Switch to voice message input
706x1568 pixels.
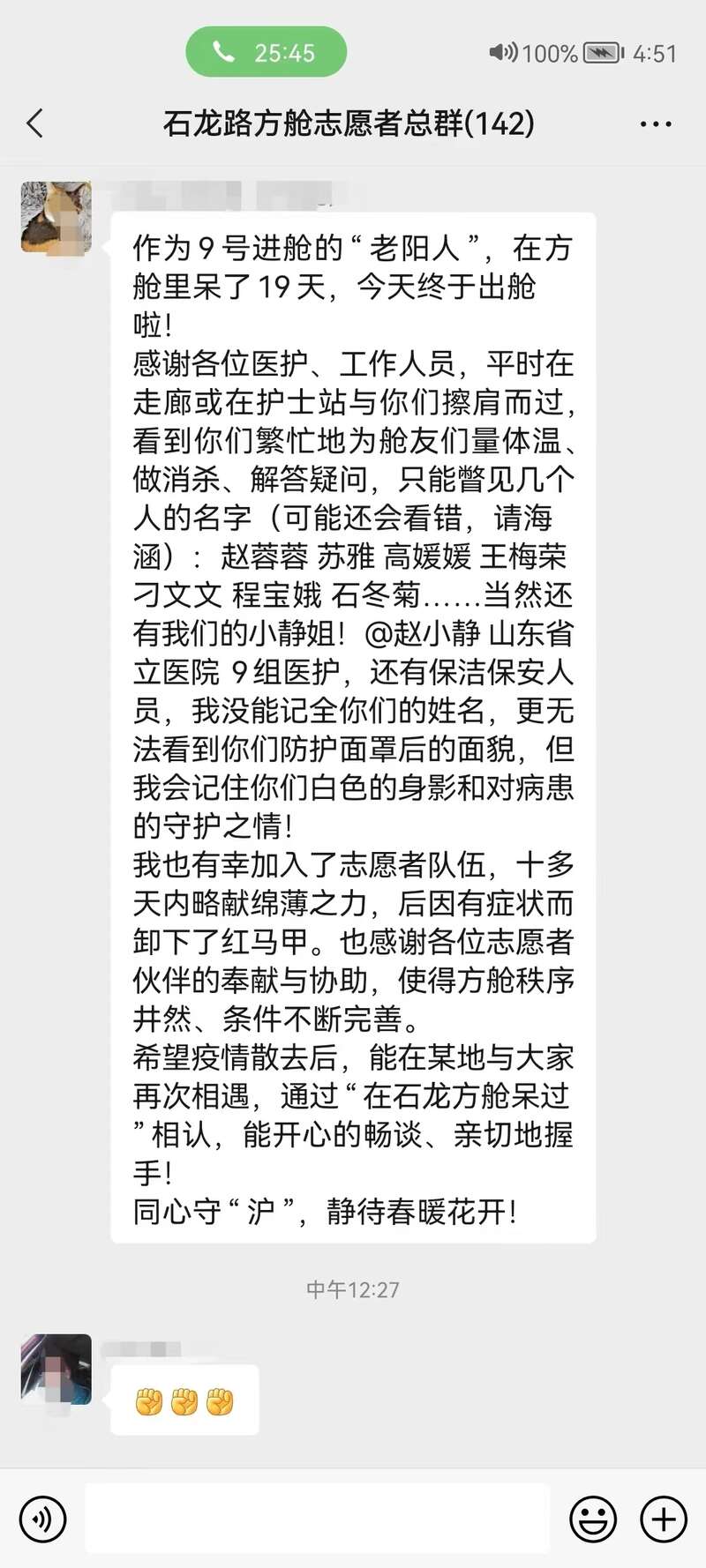(41, 1519)
